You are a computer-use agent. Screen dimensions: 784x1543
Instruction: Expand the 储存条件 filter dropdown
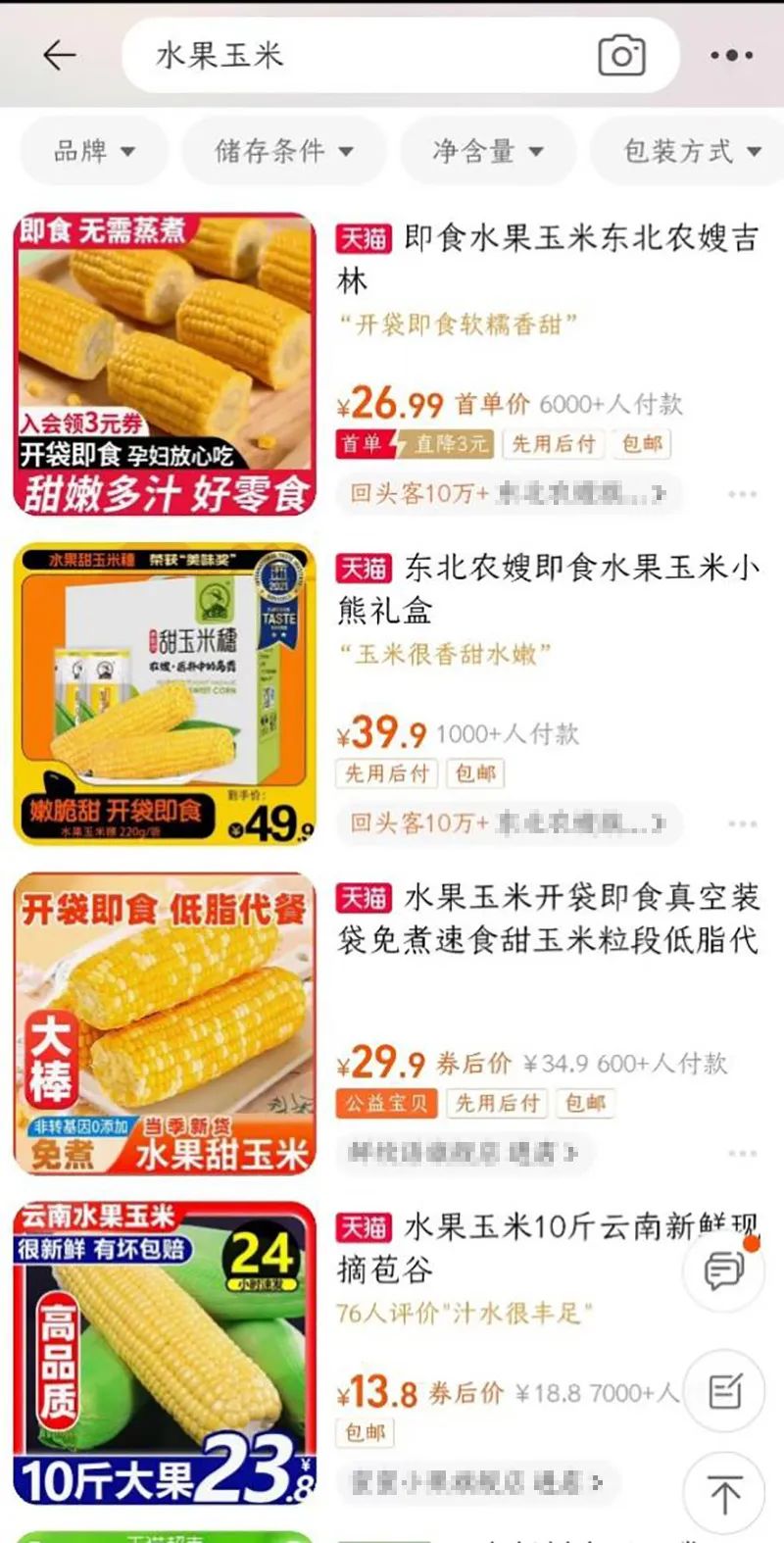point(283,151)
